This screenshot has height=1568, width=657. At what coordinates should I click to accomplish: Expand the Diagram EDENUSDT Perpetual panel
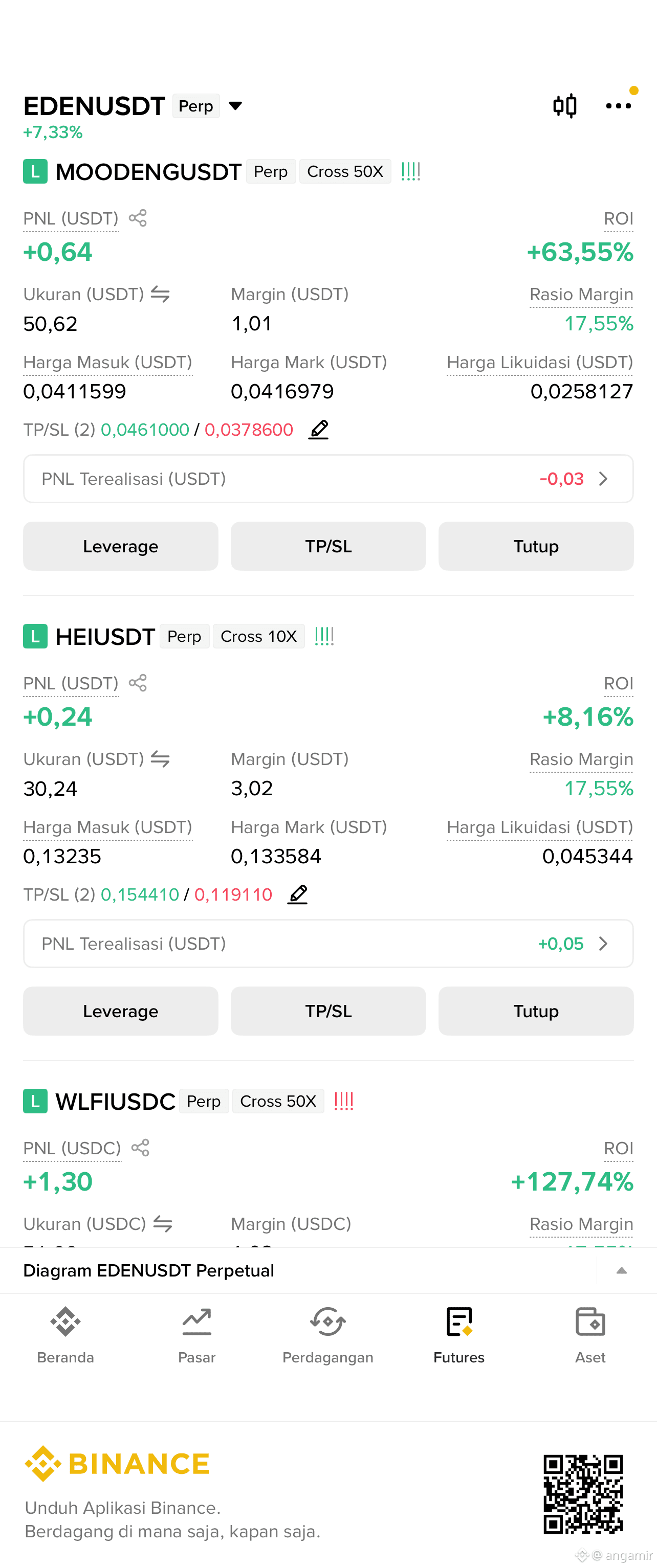[621, 1270]
